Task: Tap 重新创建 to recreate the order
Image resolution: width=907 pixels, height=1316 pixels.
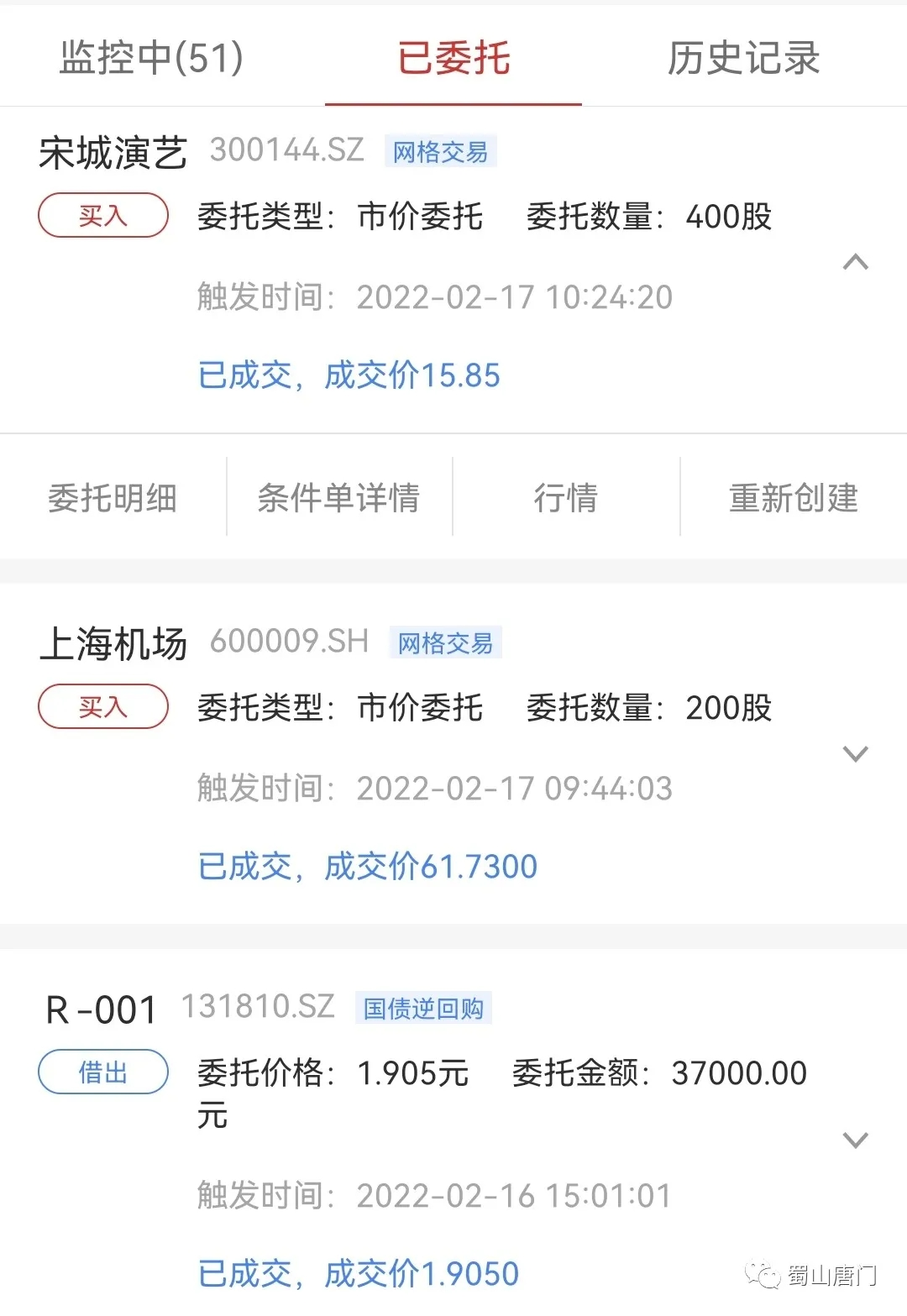Action: click(x=793, y=498)
